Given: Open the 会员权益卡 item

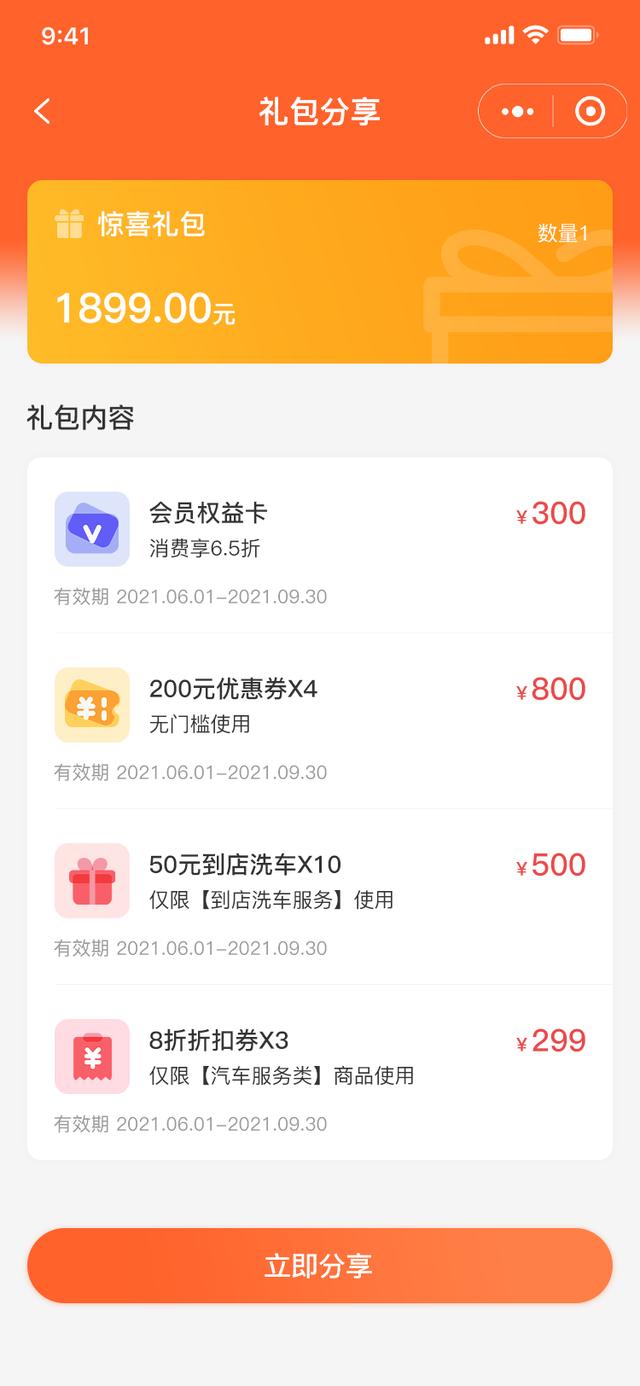Looking at the screenshot, I should [x=320, y=546].
